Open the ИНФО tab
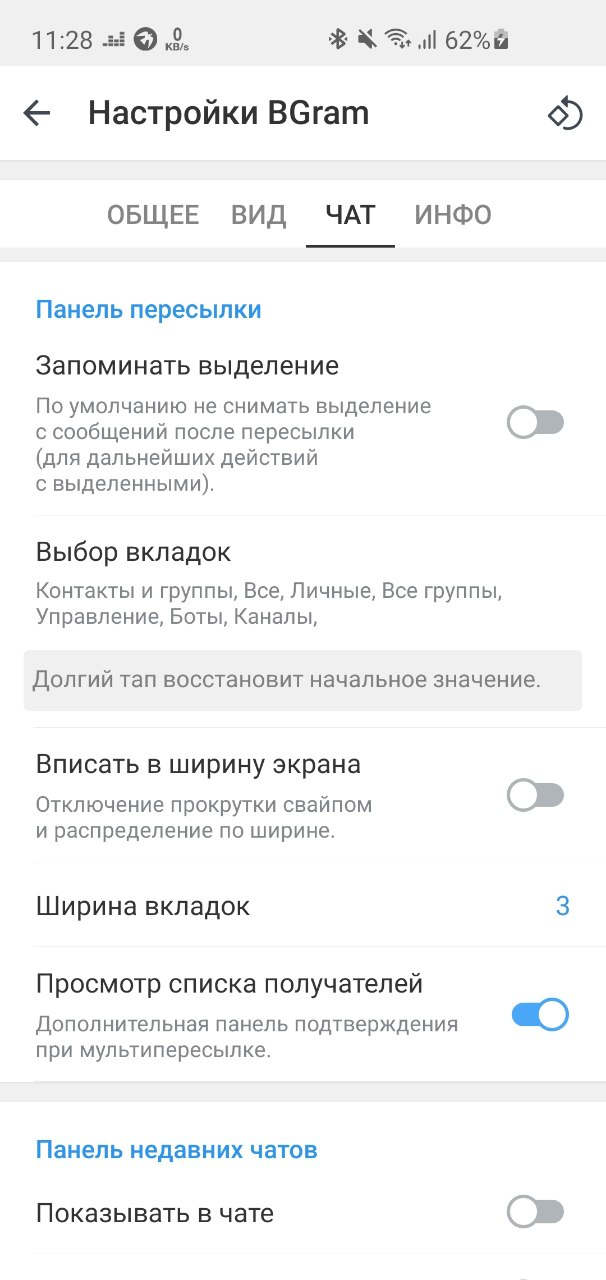Viewport: 606px width, 1280px height. pos(453,215)
